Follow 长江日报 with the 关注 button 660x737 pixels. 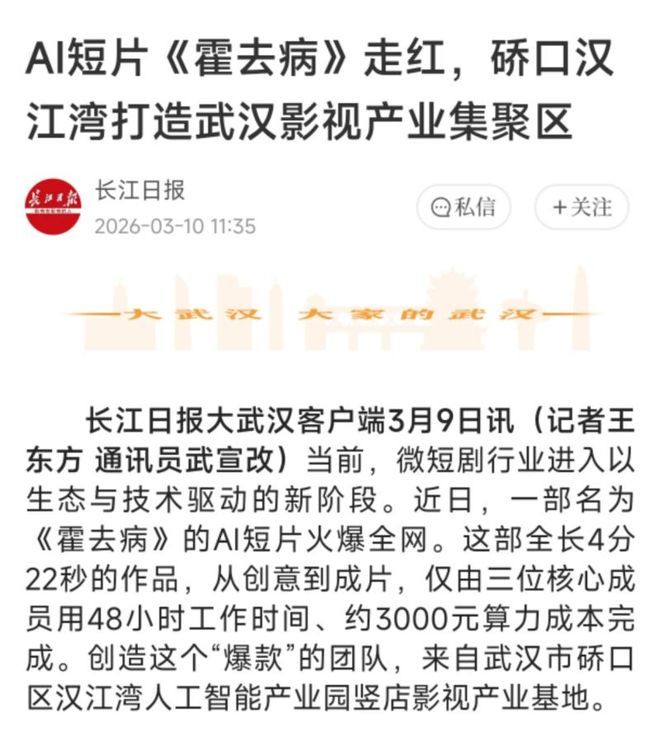581,208
